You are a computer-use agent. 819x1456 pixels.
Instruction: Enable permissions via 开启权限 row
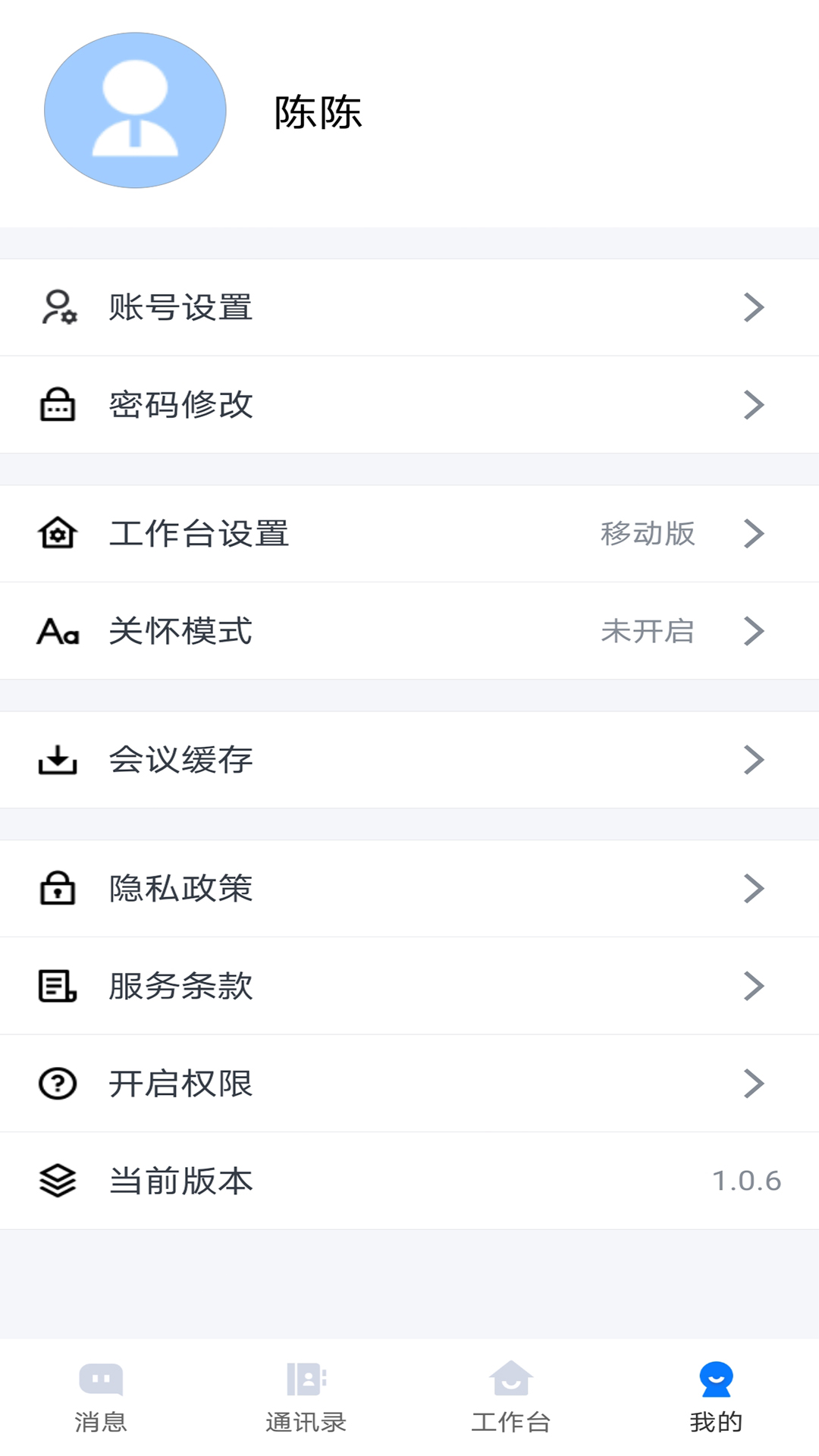[x=409, y=1083]
